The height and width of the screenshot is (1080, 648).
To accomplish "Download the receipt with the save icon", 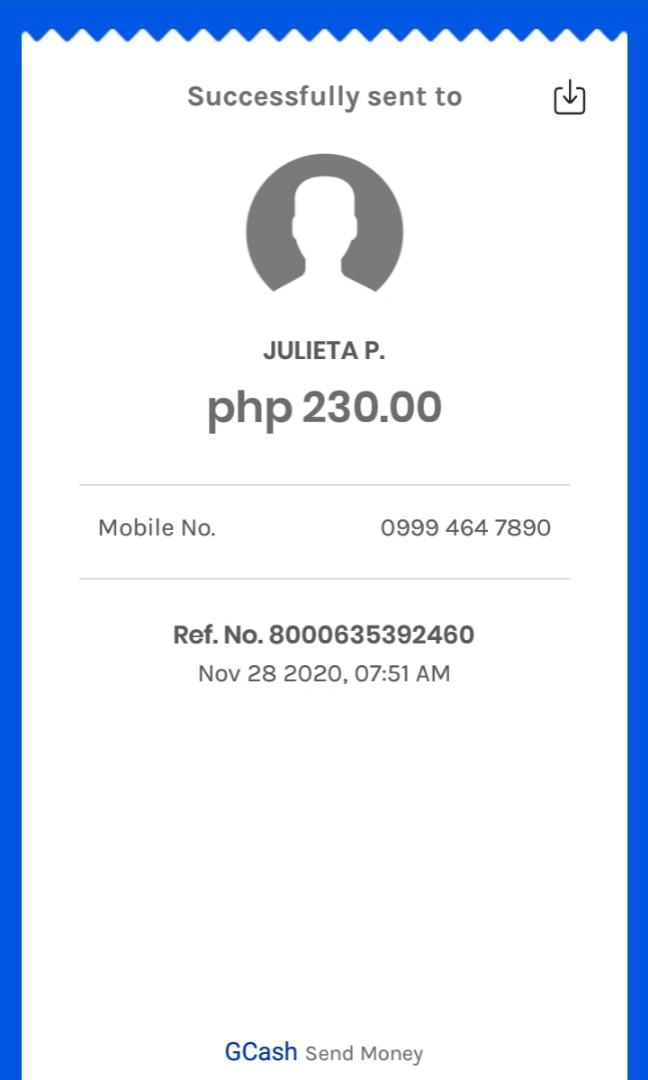I will pyautogui.click(x=569, y=97).
